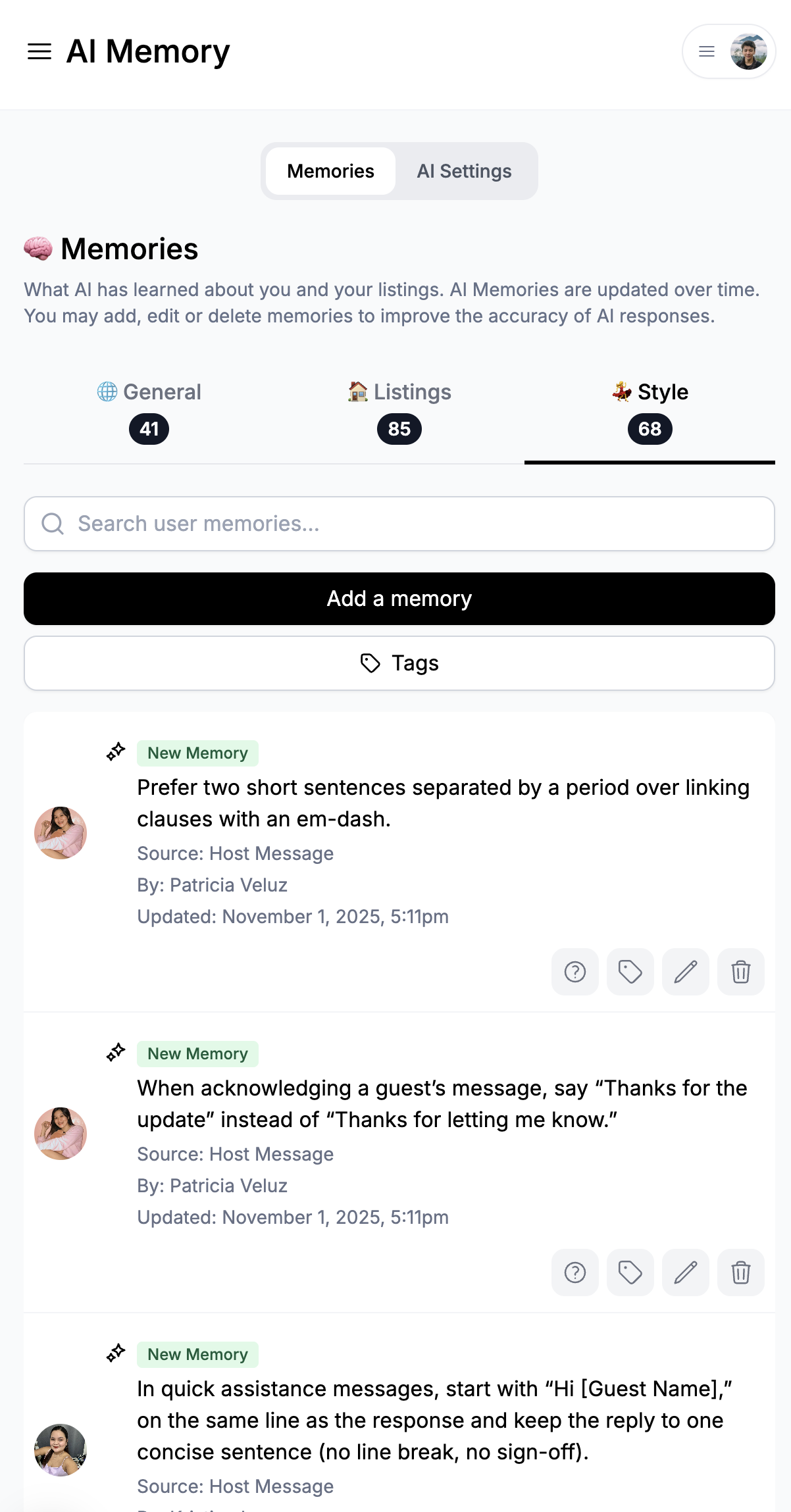Open the hamburger navigation menu
The width and height of the screenshot is (791, 1512).
(39, 51)
